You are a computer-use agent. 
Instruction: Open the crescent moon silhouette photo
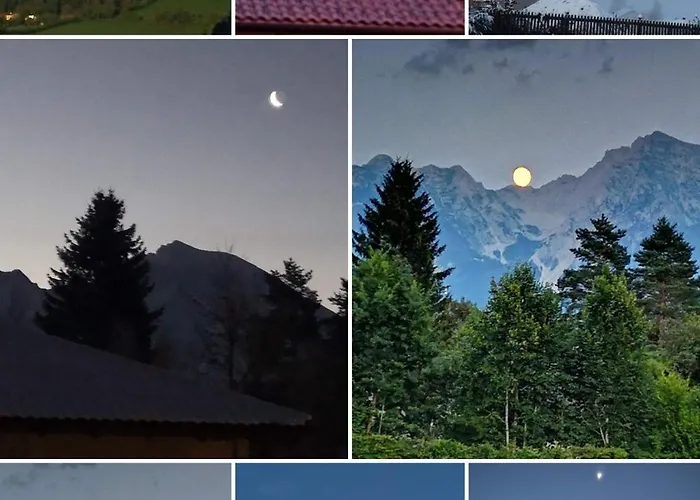[x=173, y=248]
